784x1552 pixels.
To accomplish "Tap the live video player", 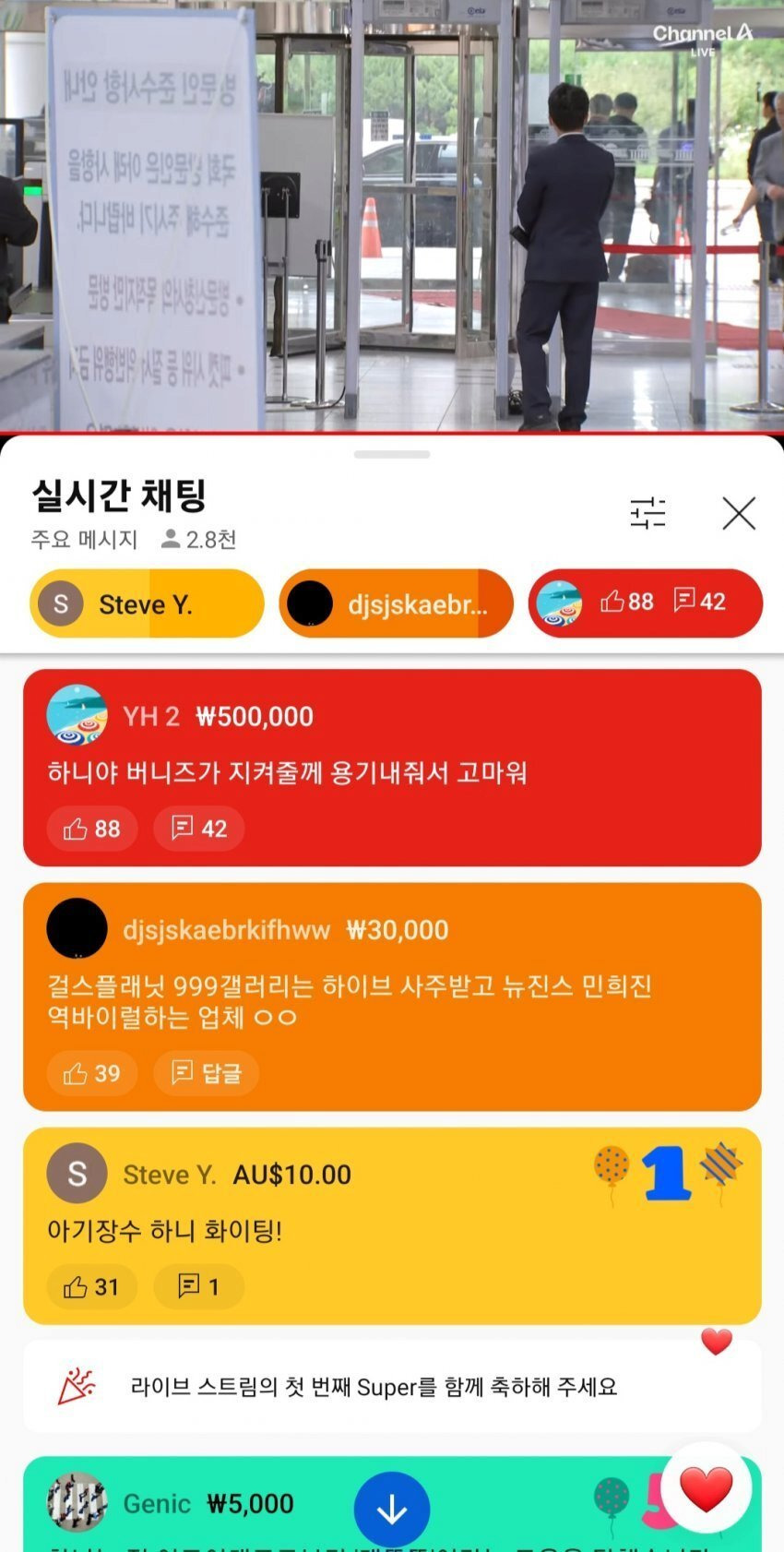I will [x=392, y=212].
